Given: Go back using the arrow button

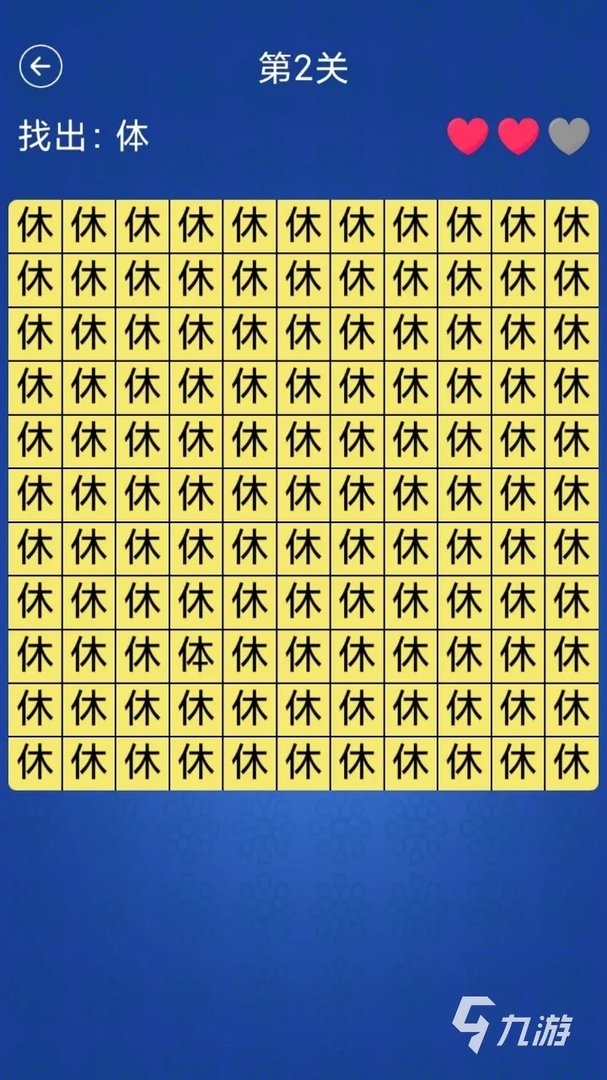Looking at the screenshot, I should pos(40,67).
